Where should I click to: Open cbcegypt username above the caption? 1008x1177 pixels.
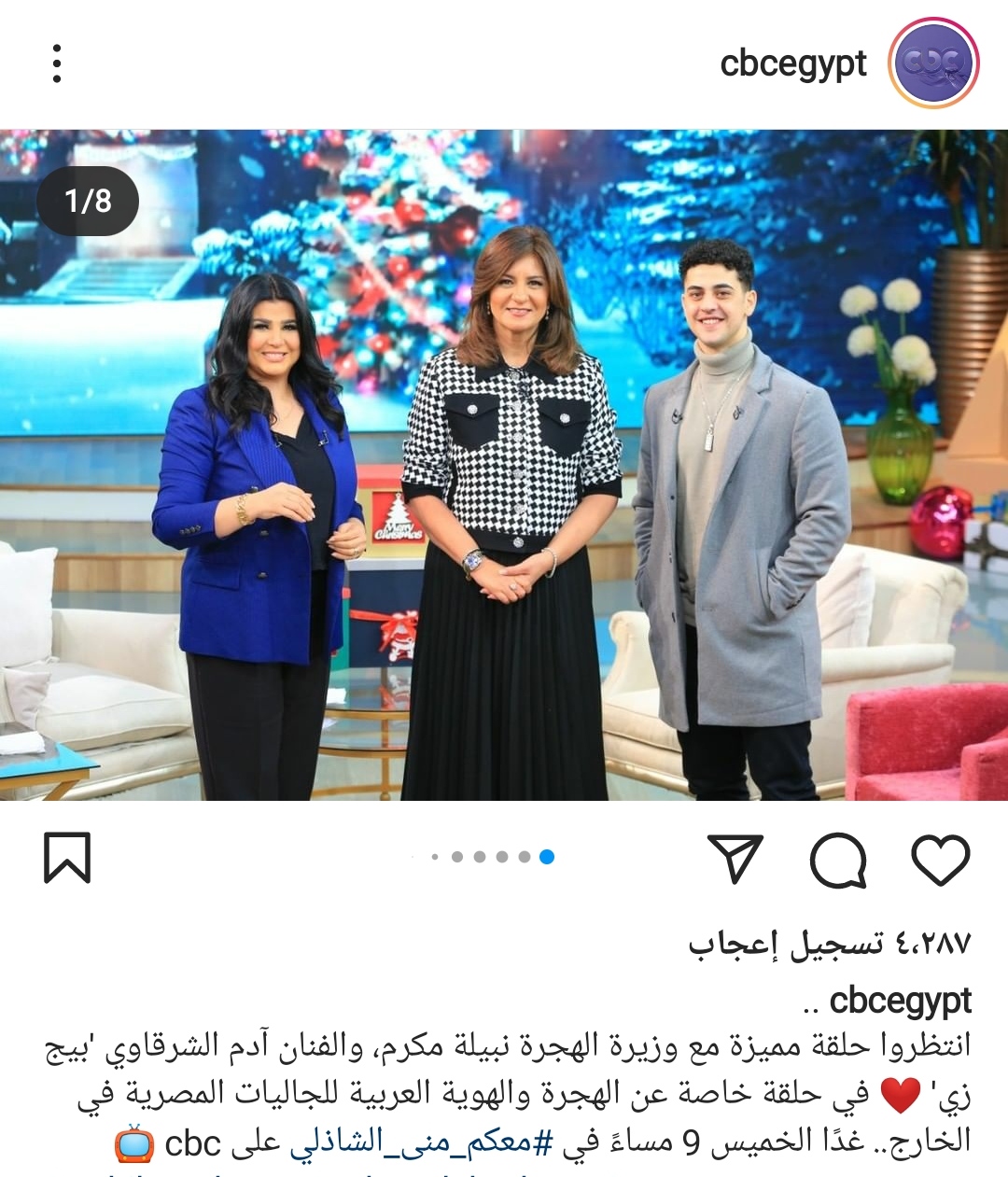900,1000
